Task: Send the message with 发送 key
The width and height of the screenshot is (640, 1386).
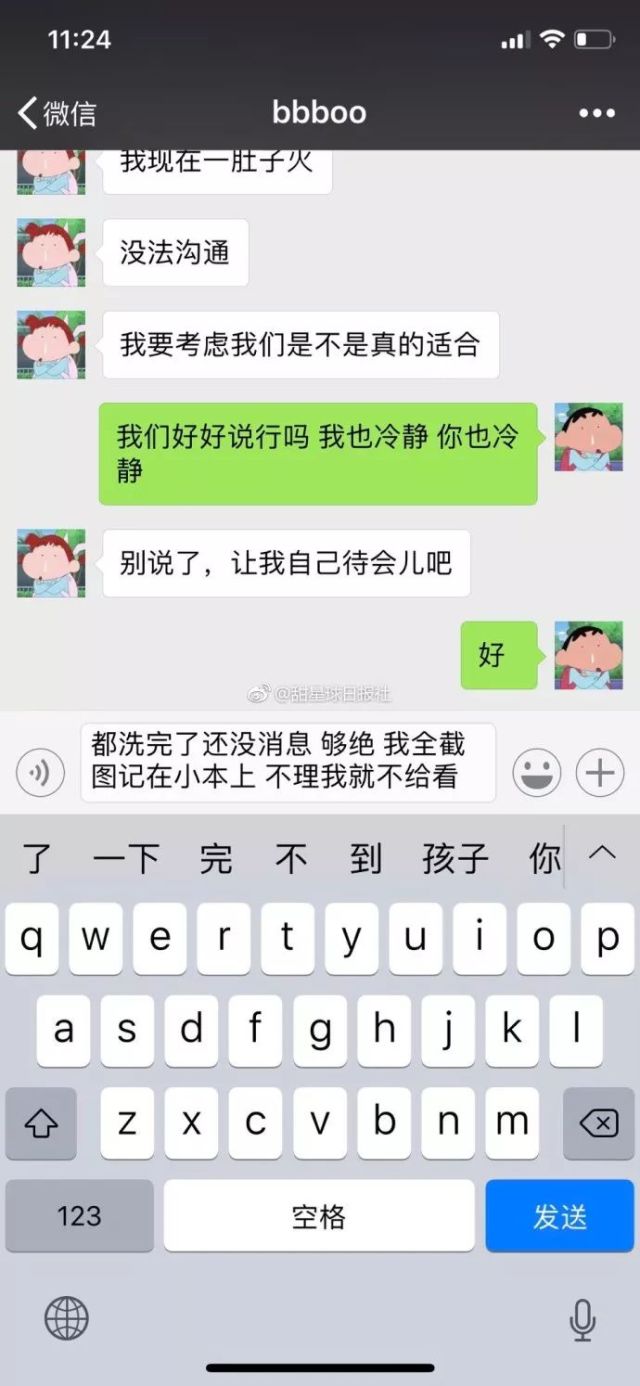Action: pos(560,1216)
